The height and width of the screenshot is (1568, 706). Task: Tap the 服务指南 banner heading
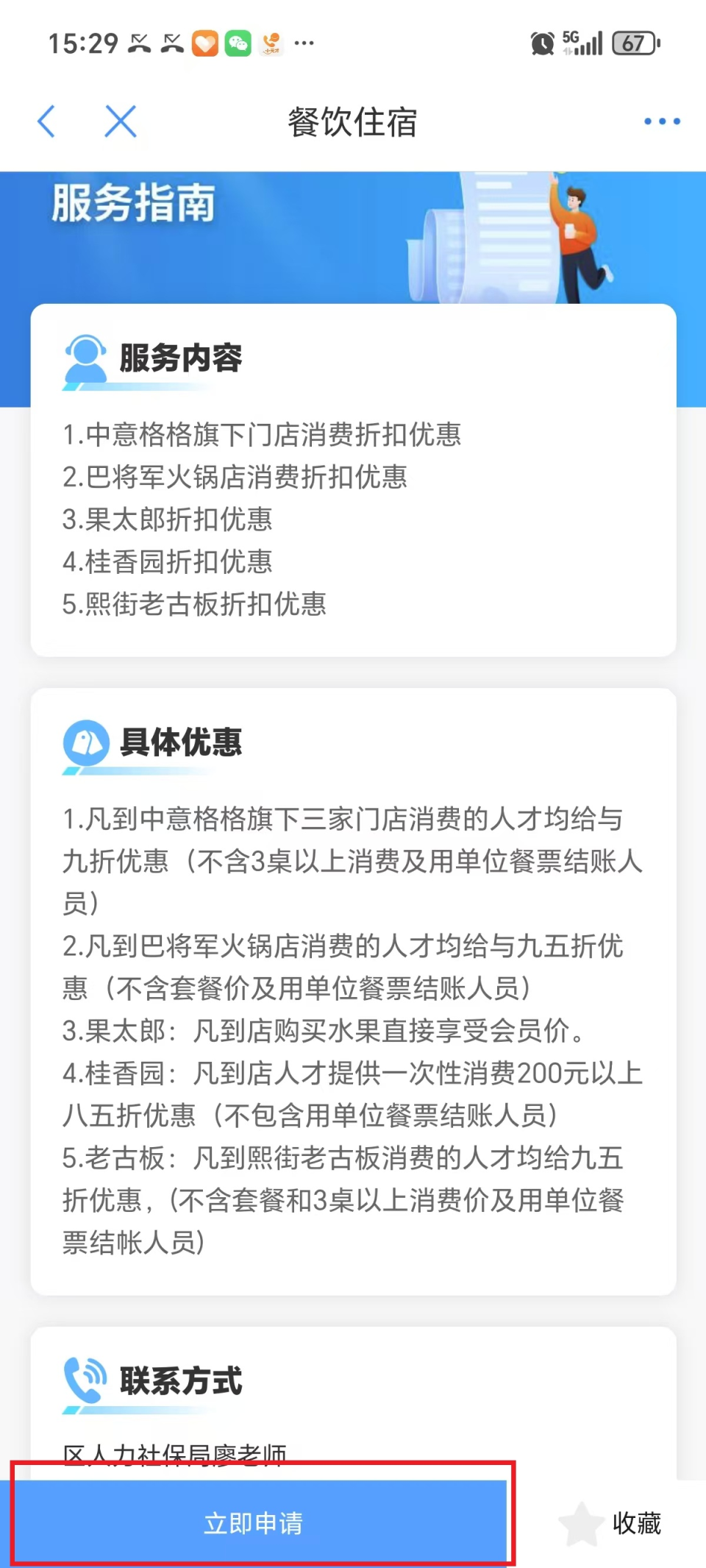click(x=131, y=204)
